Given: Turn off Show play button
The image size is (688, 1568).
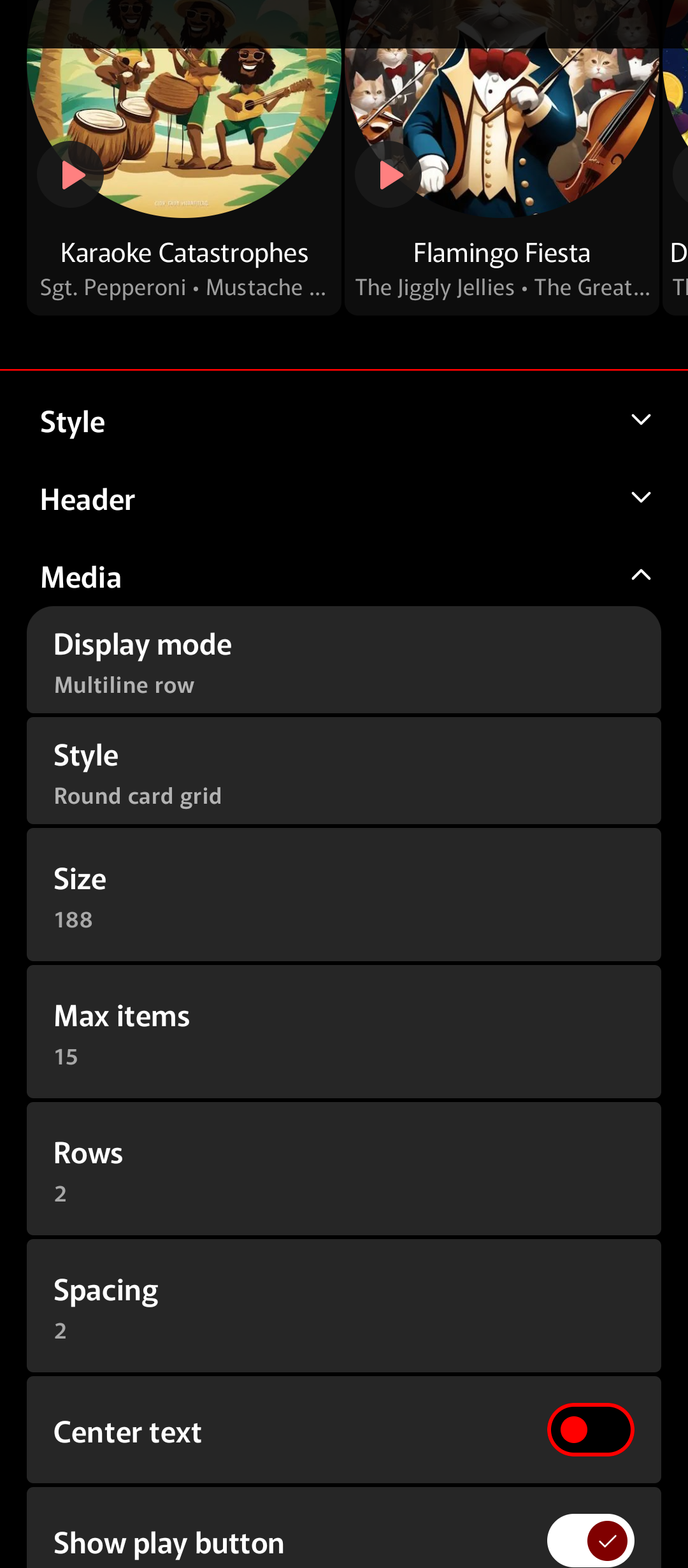Looking at the screenshot, I should pos(590,1541).
